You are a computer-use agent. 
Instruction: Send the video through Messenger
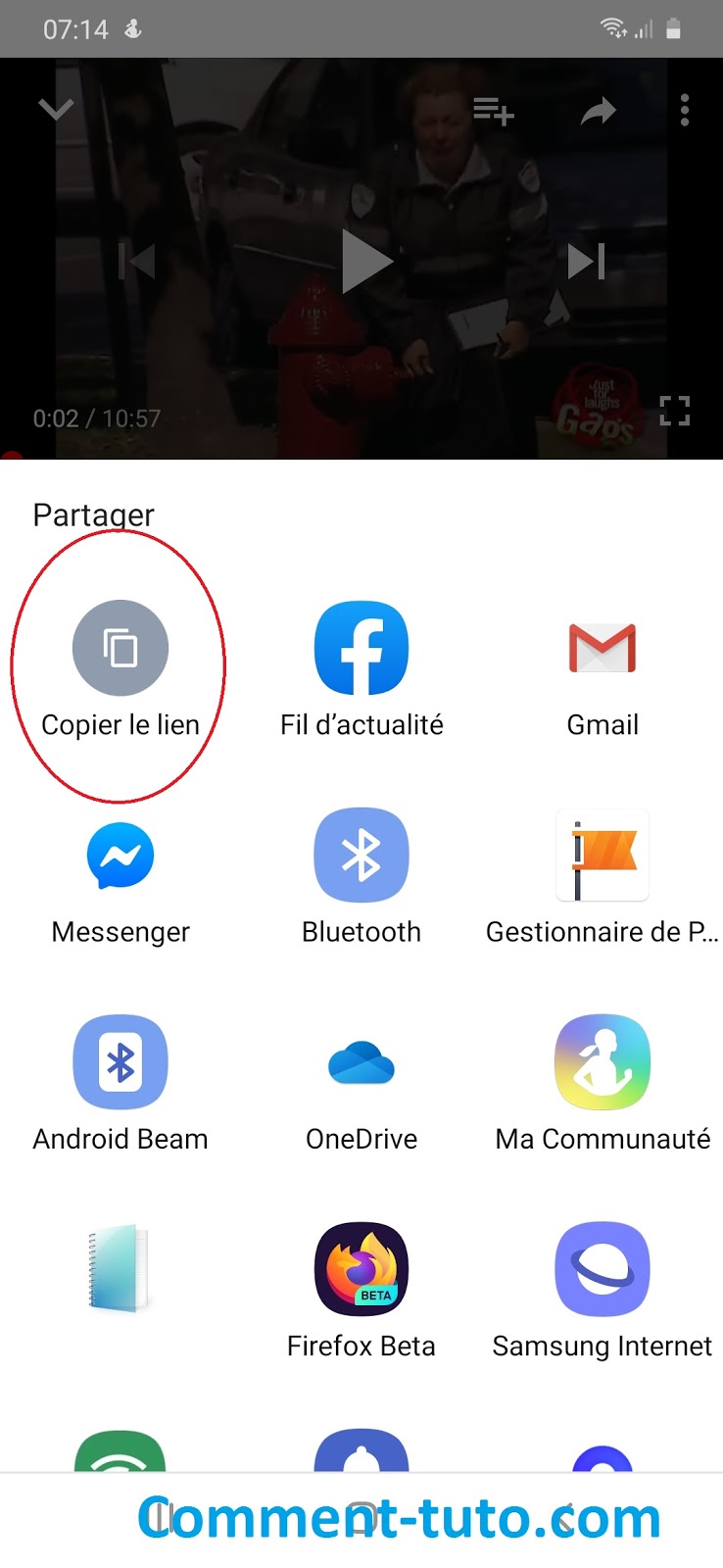coord(120,855)
